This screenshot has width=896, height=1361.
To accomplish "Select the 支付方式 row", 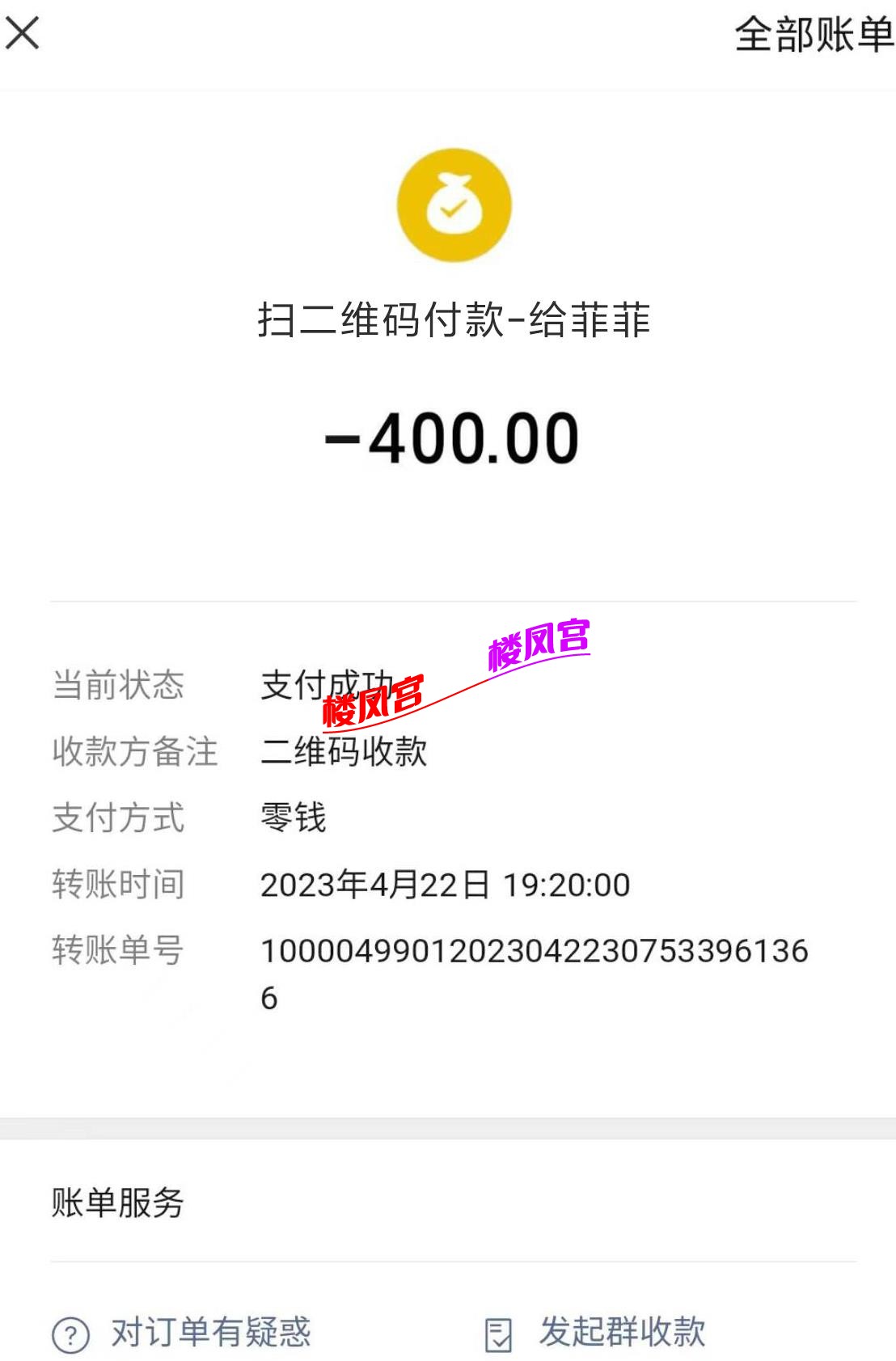I will 119,819.
